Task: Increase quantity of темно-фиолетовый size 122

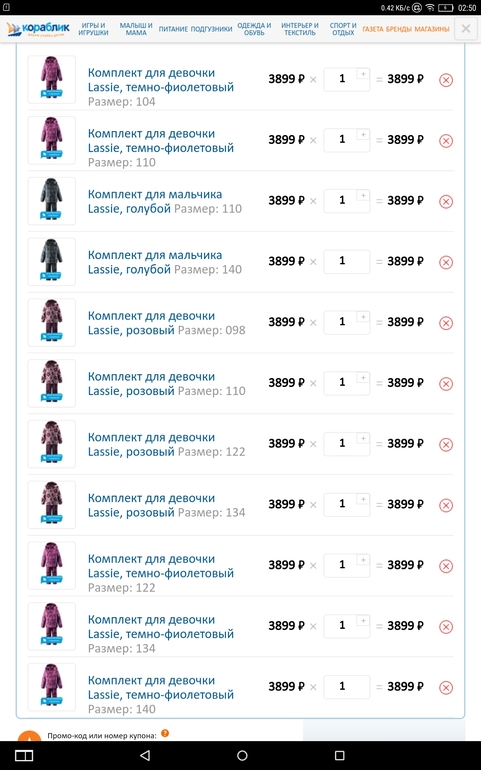Action: pyautogui.click(x=363, y=560)
